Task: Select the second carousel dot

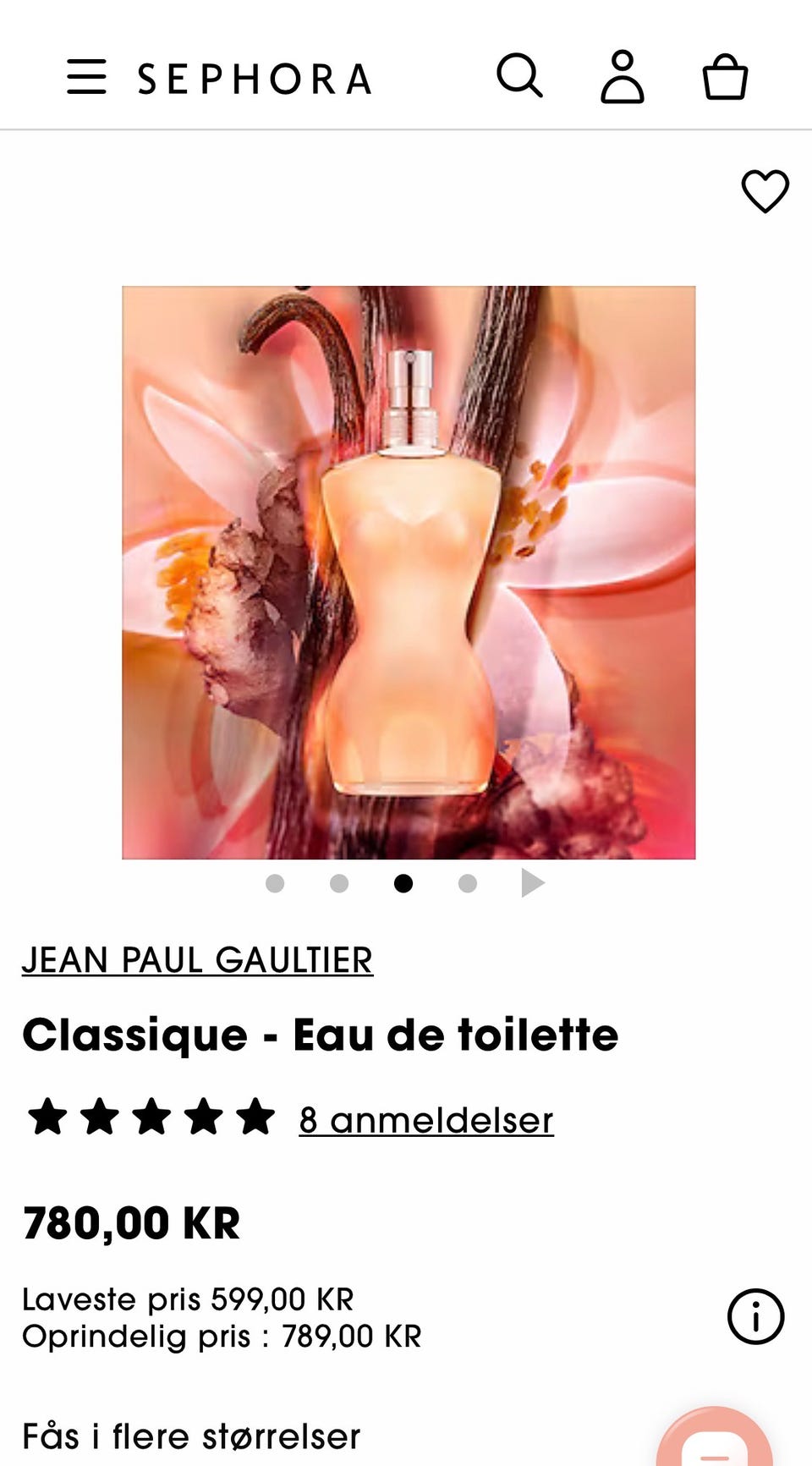Action: tap(339, 882)
